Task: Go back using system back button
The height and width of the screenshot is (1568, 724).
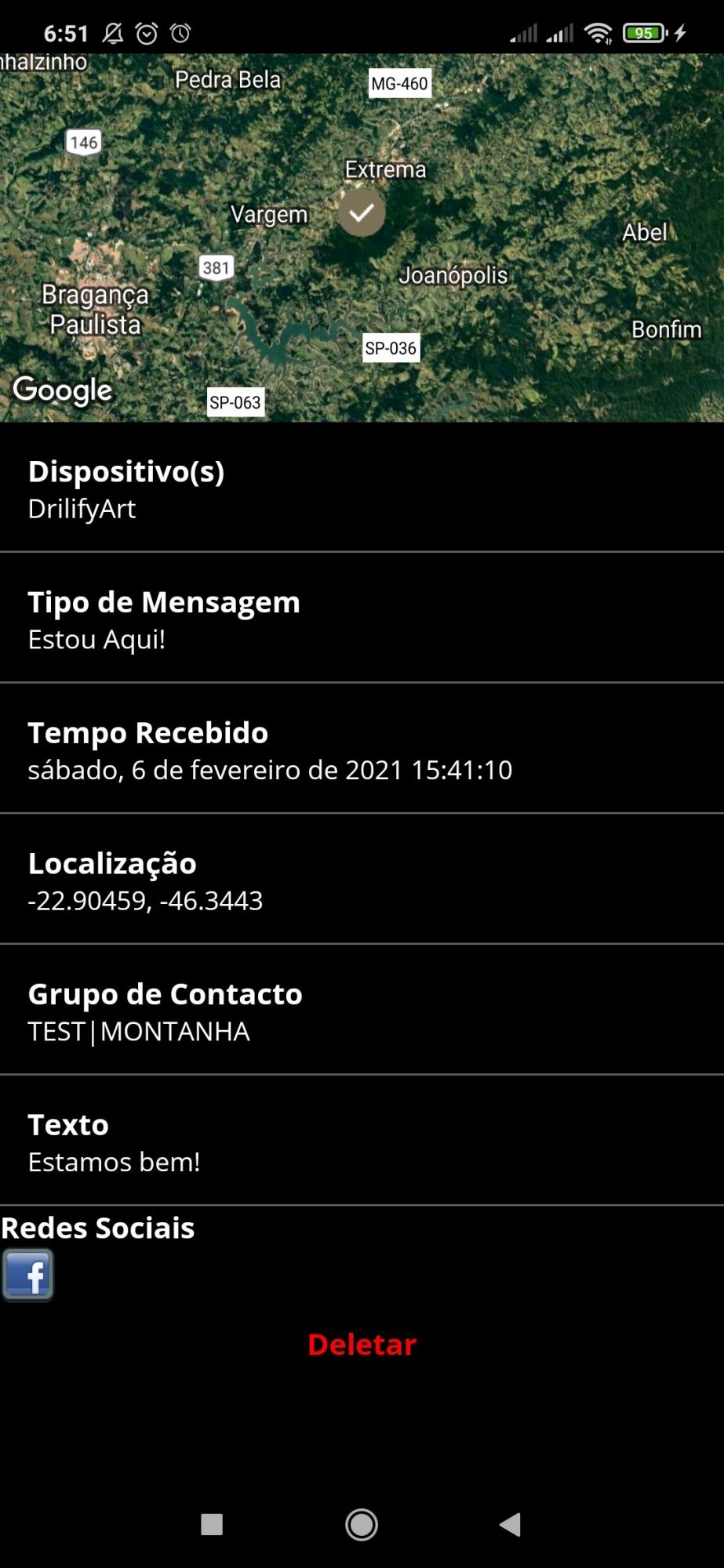Action: [511, 1524]
